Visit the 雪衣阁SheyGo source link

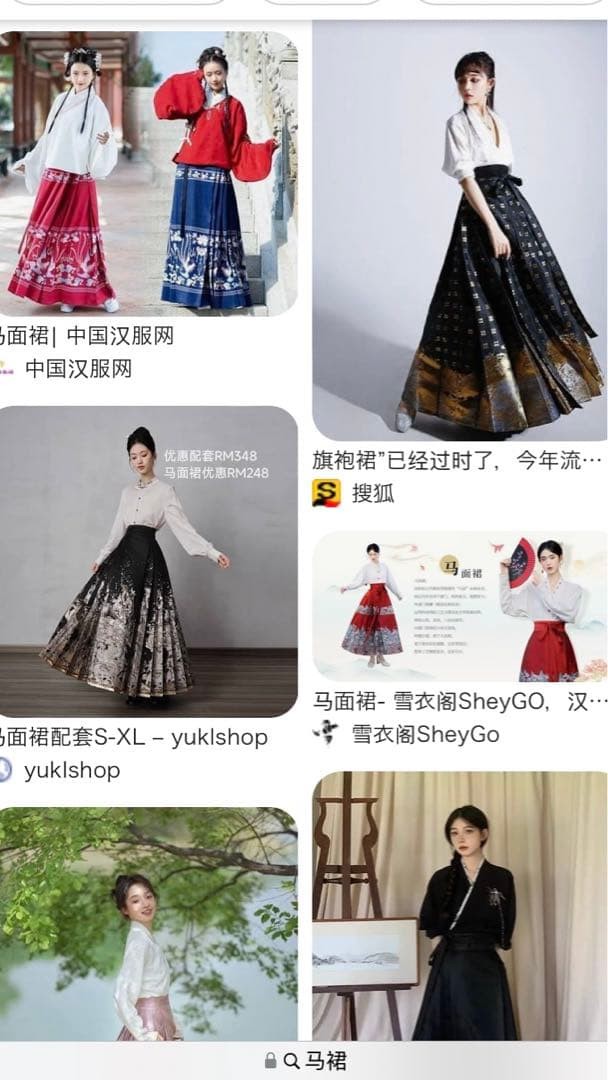pyautogui.click(x=425, y=735)
